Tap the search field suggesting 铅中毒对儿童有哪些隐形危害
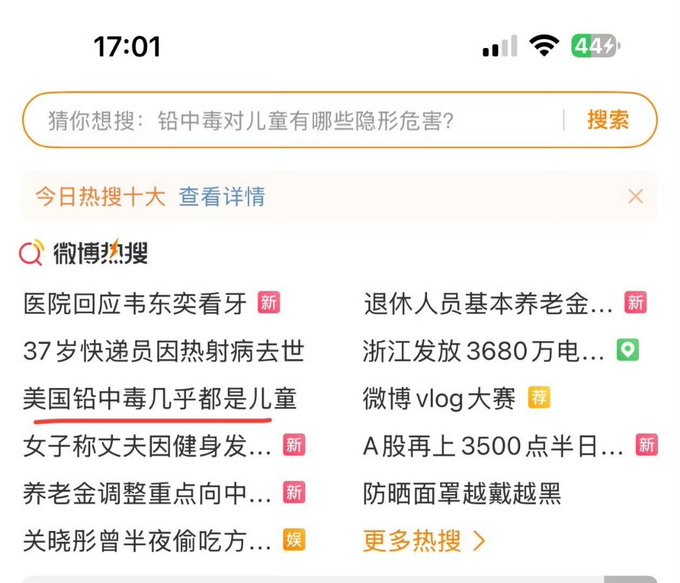Viewport: 680px width, 583px height. [x=290, y=121]
